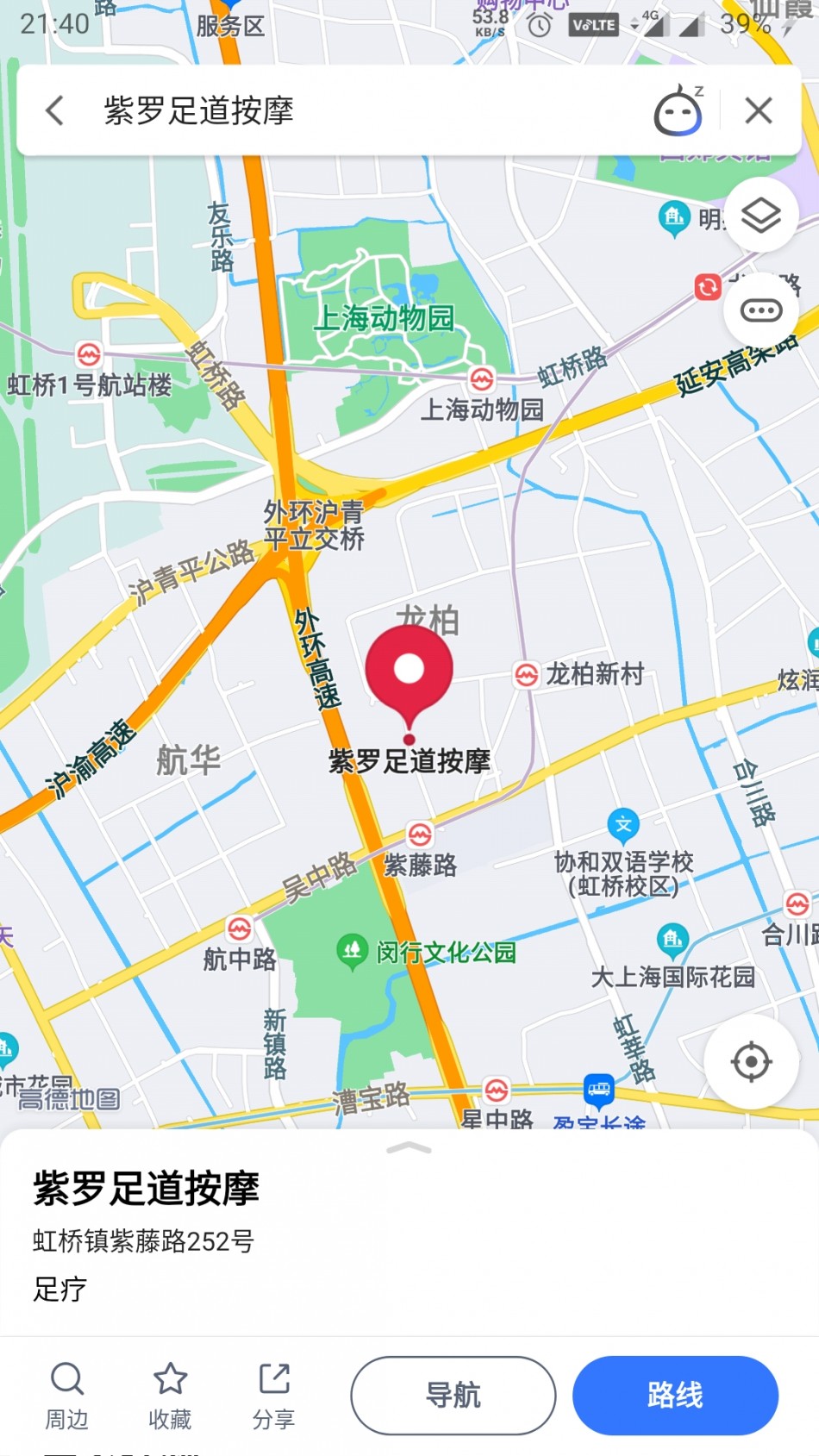
Task: Select 闵行文化公园 point of interest
Action: tap(352, 951)
